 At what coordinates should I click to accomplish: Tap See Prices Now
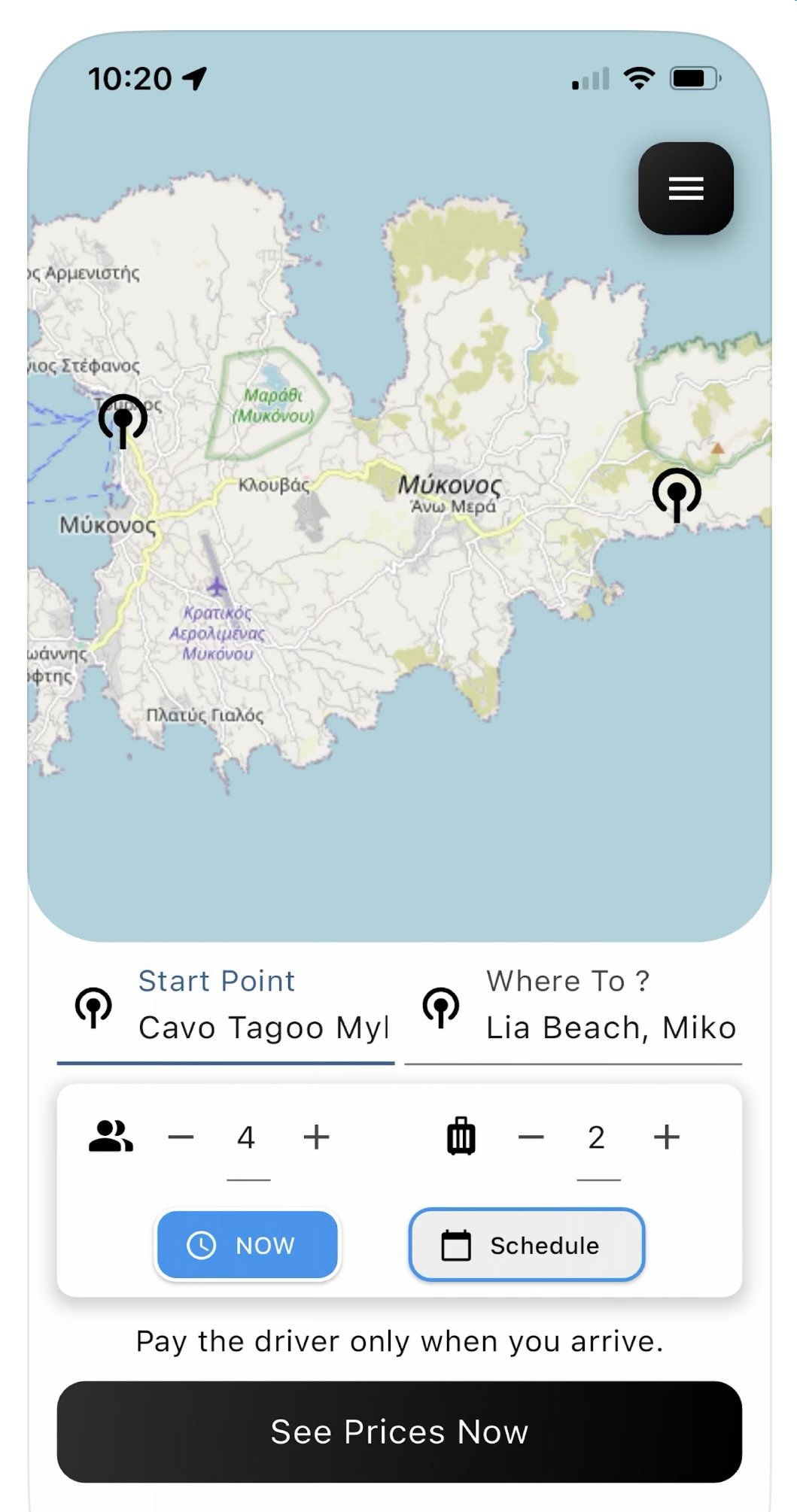coord(399,1432)
